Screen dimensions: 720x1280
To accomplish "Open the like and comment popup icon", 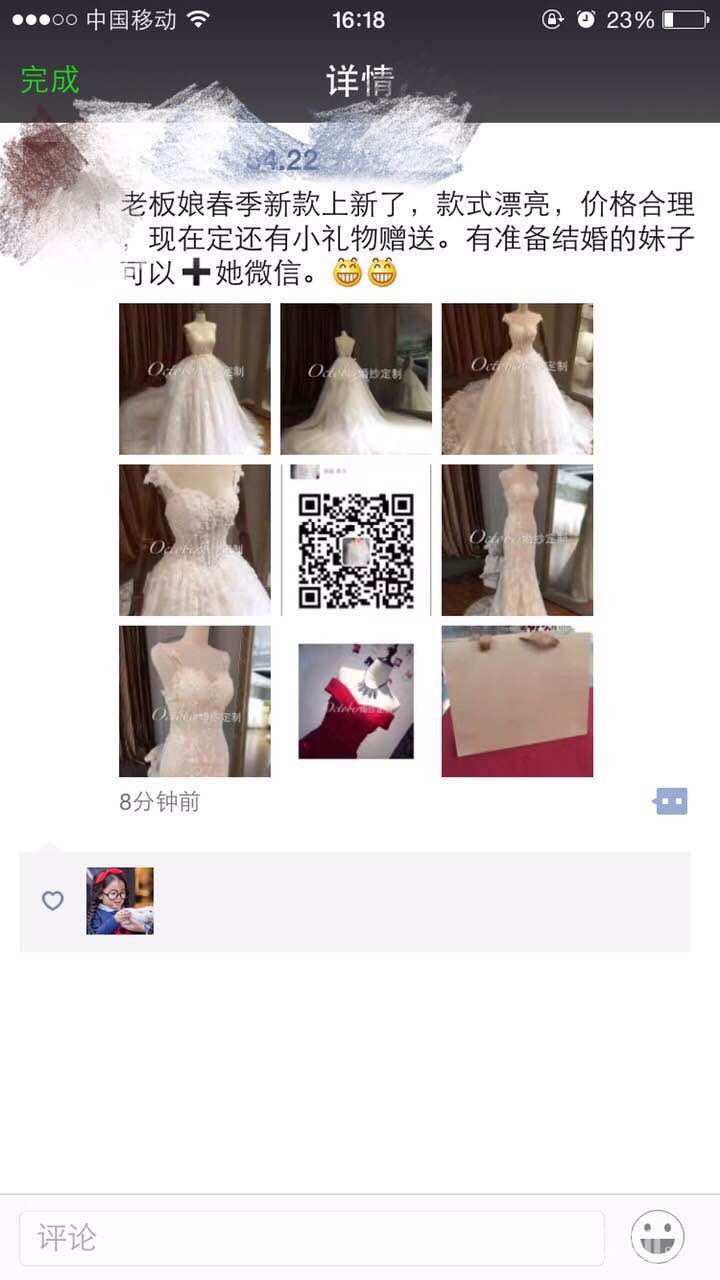I will [x=671, y=801].
